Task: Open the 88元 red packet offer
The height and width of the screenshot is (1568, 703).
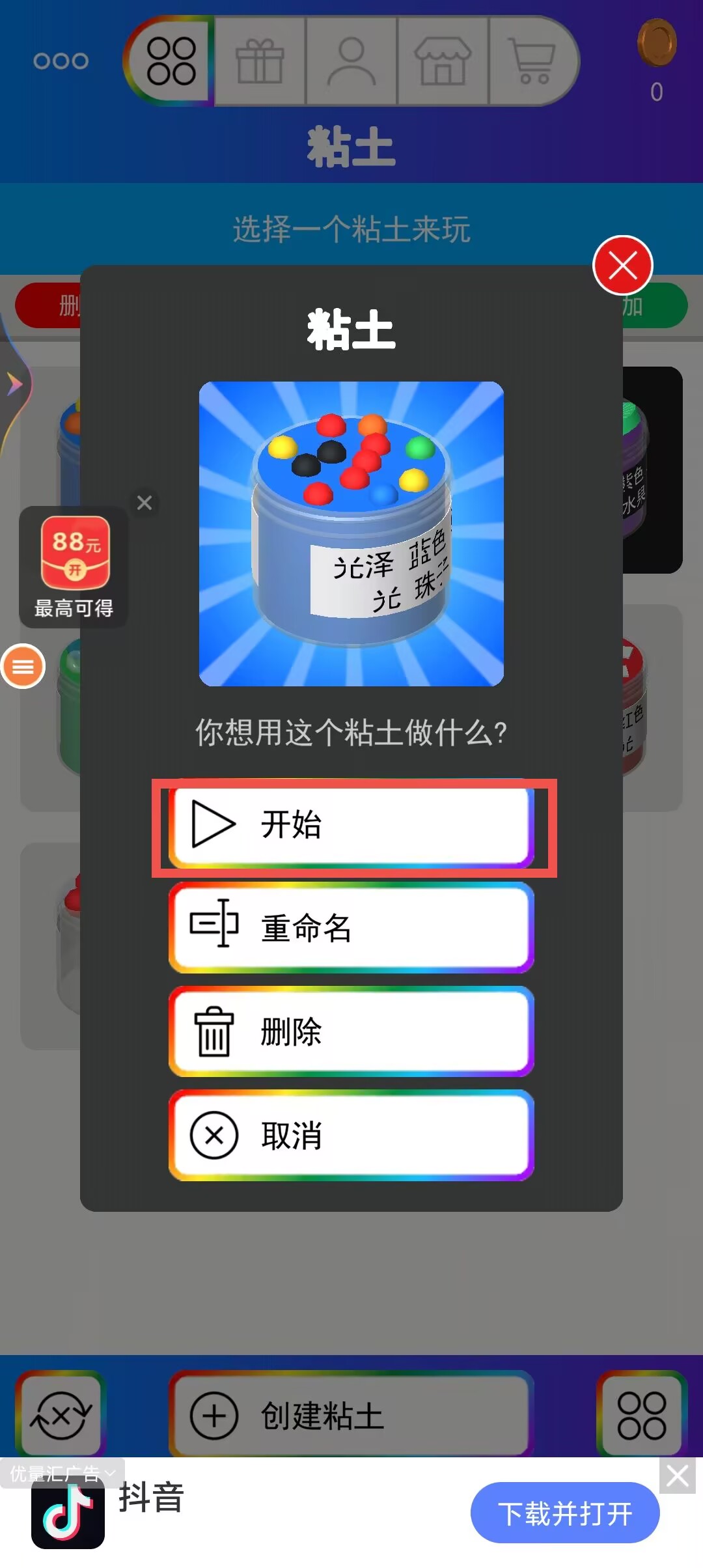Action: [74, 567]
